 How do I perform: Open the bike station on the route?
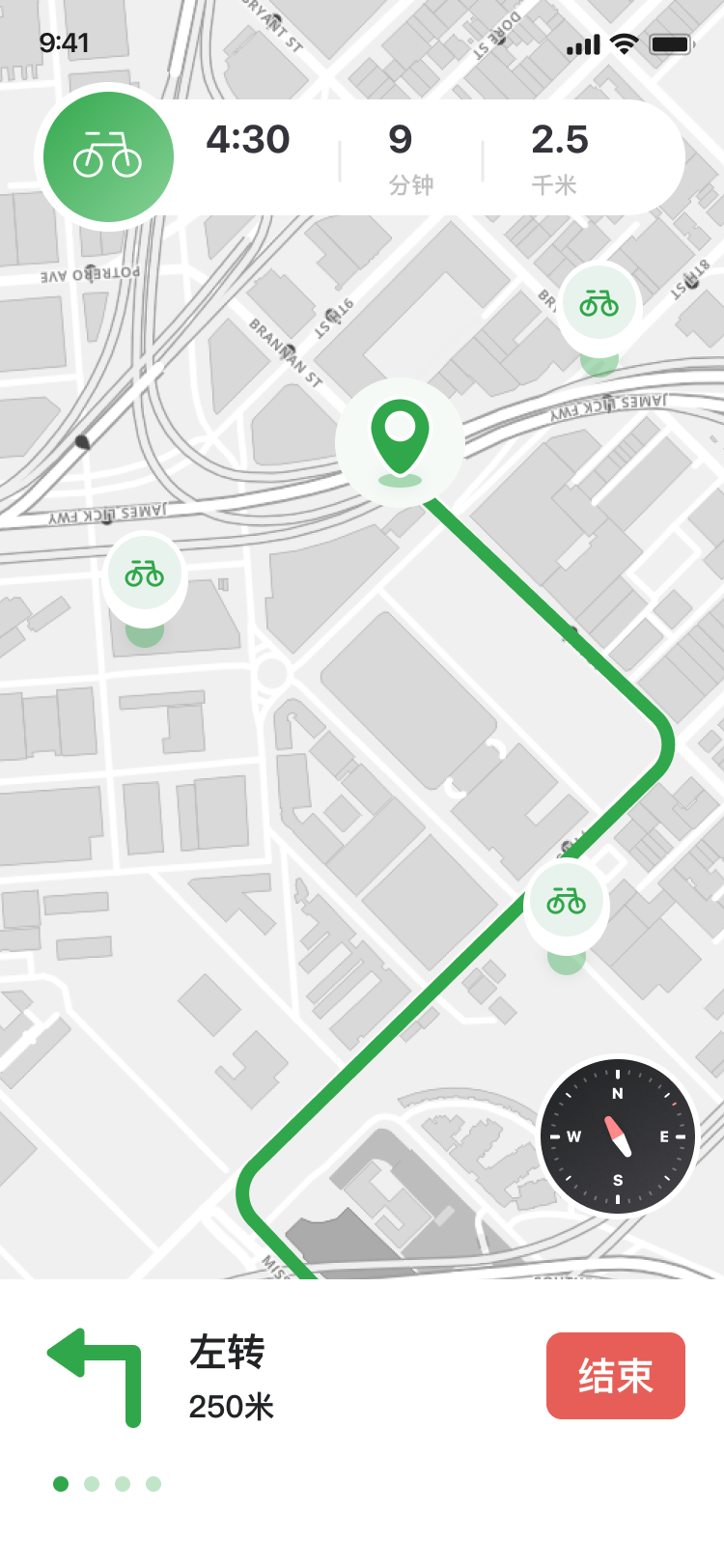(567, 902)
